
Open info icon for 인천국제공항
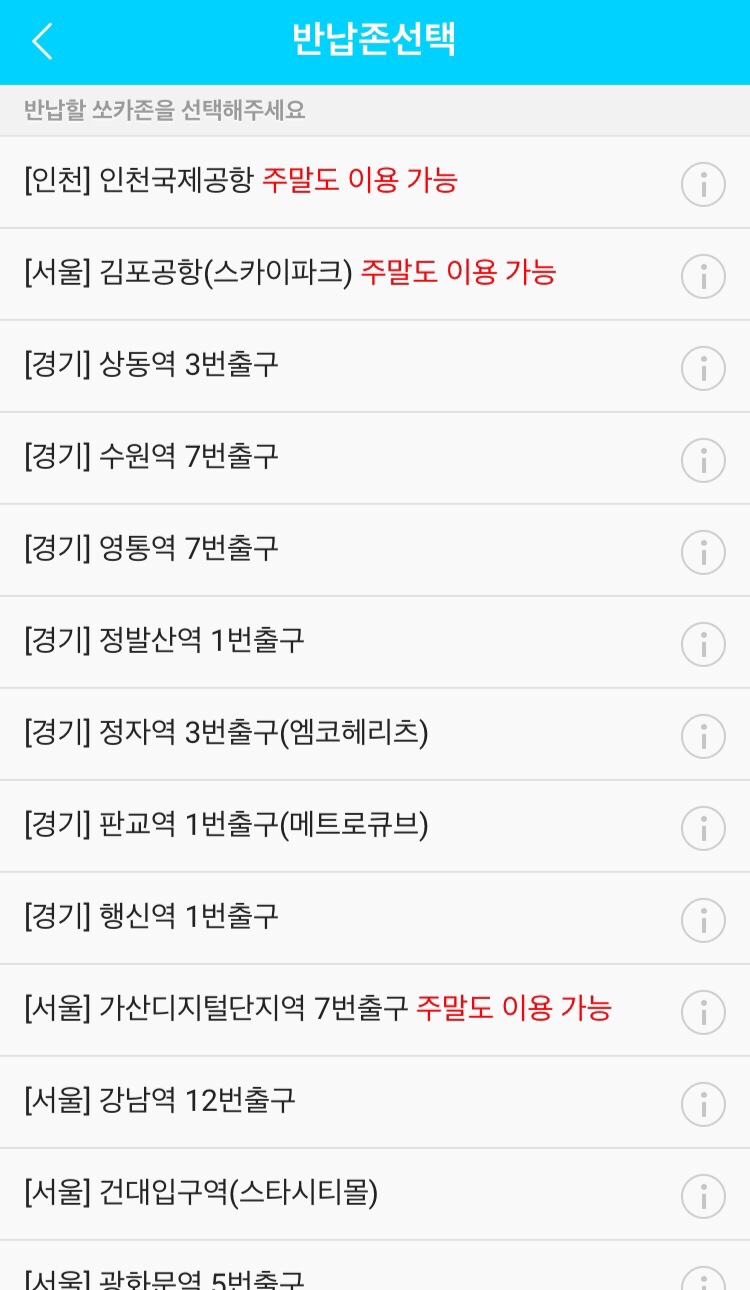pos(703,184)
